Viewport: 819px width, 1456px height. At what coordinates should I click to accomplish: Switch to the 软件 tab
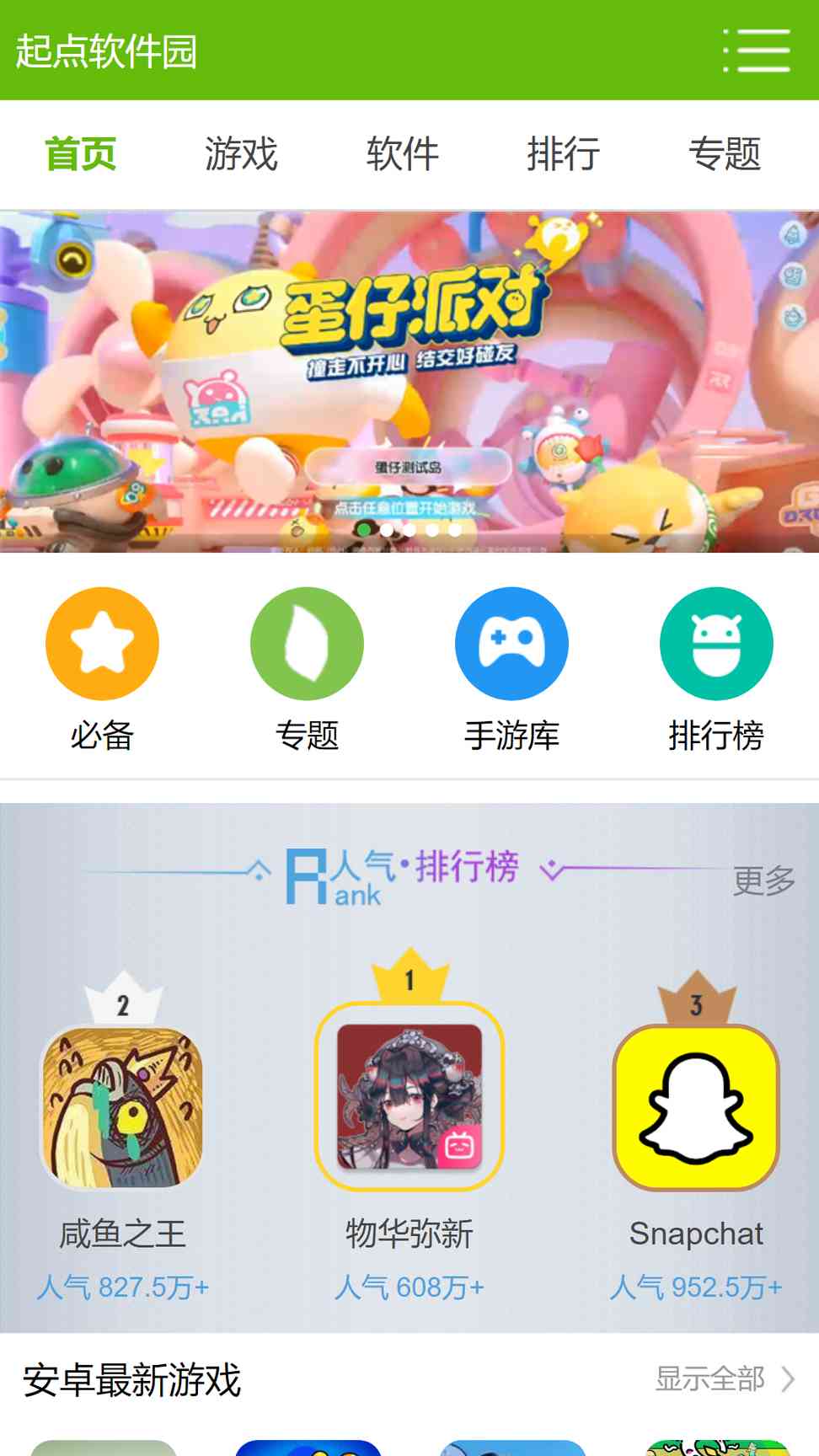tap(402, 154)
